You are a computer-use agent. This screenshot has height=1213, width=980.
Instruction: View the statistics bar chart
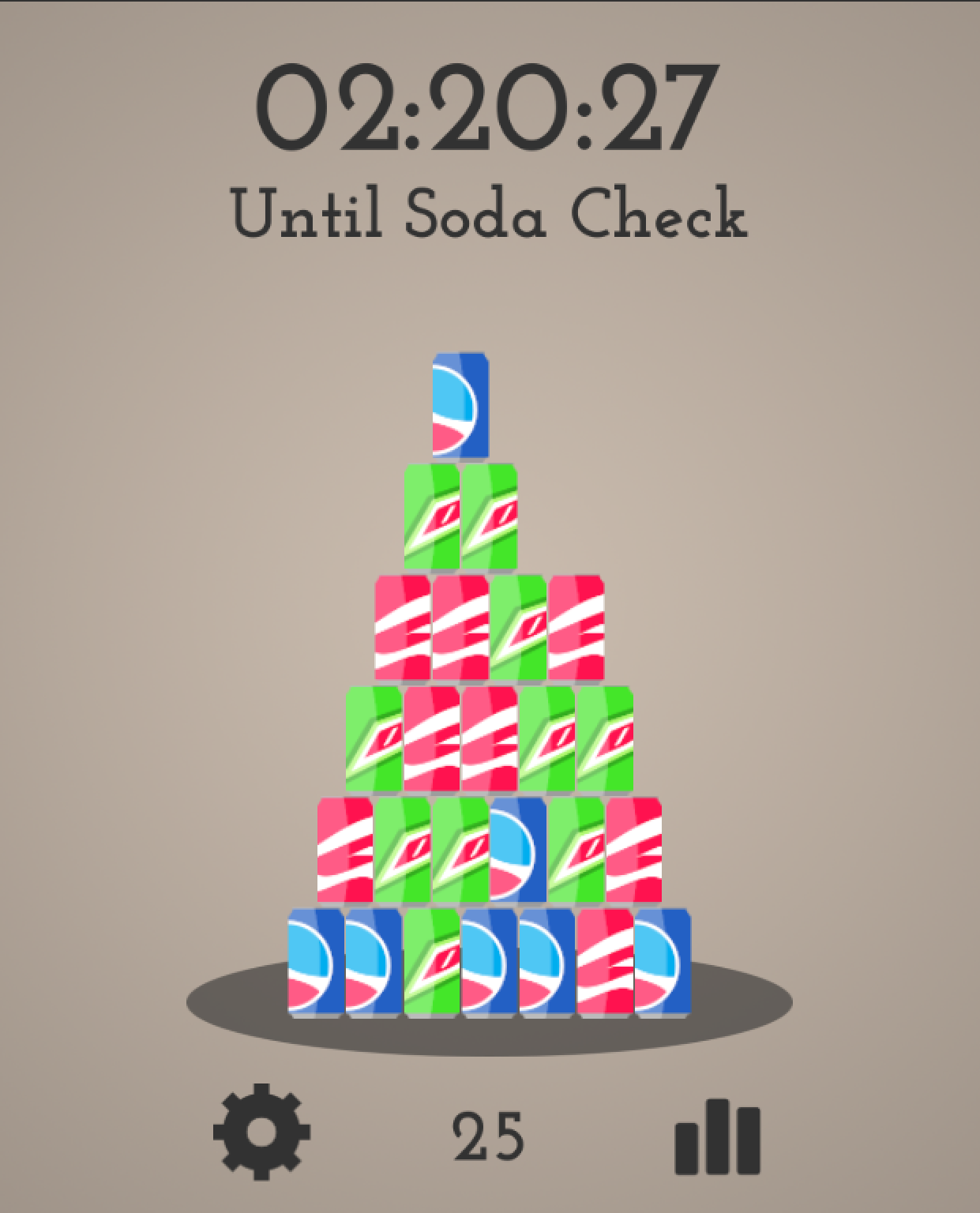pyautogui.click(x=717, y=1136)
